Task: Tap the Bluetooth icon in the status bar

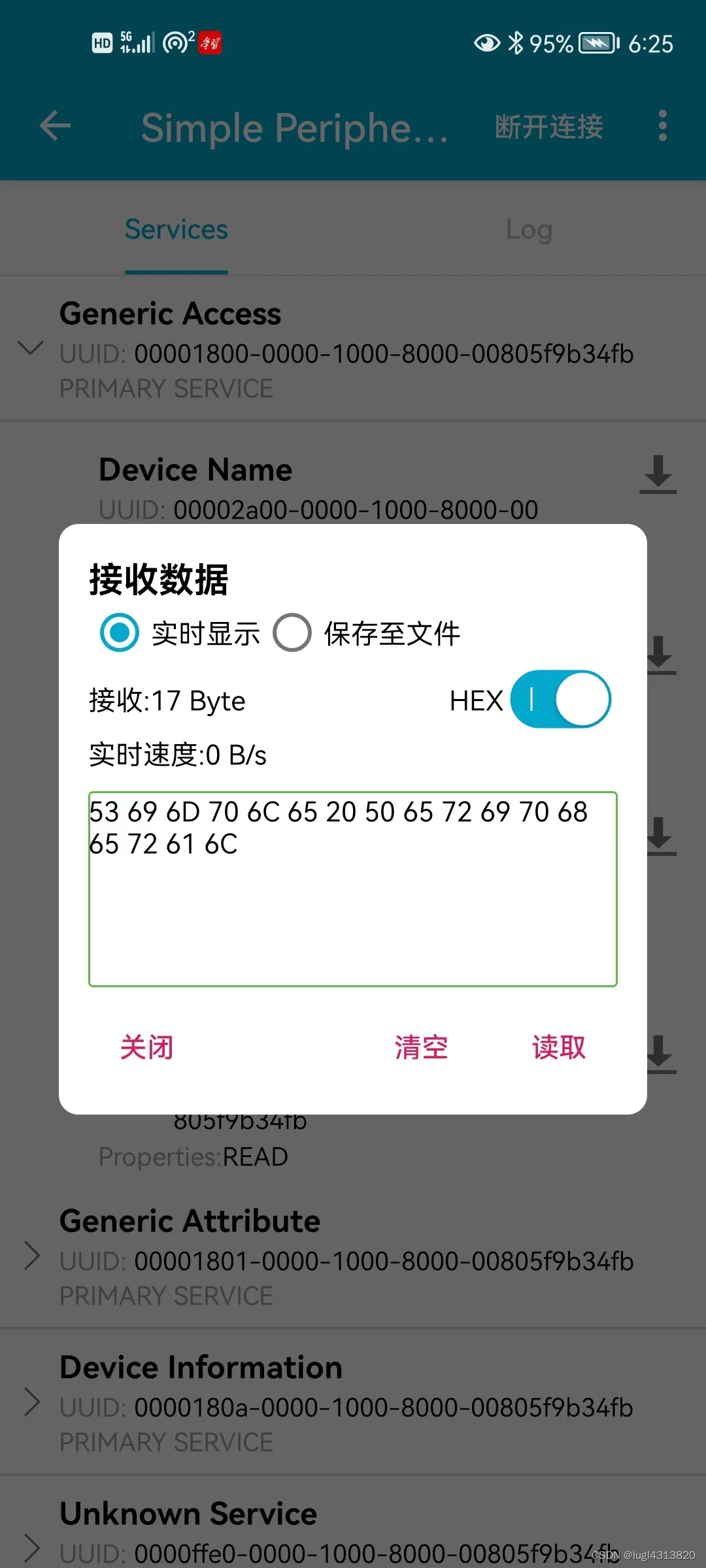Action: coord(516,42)
